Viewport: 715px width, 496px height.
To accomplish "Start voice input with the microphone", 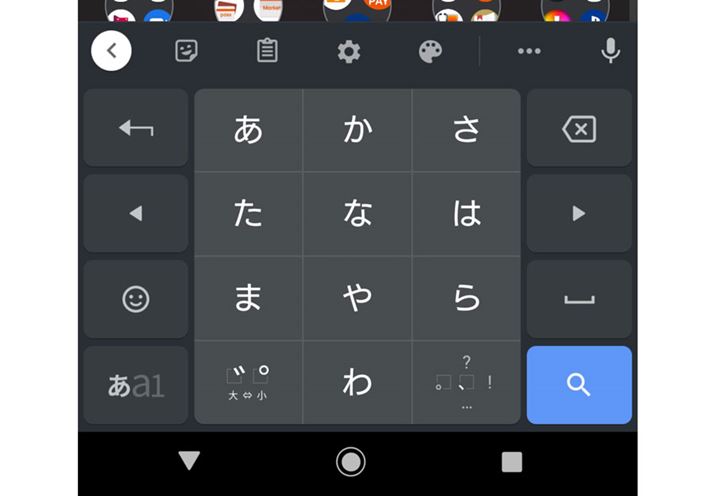I will pos(611,51).
